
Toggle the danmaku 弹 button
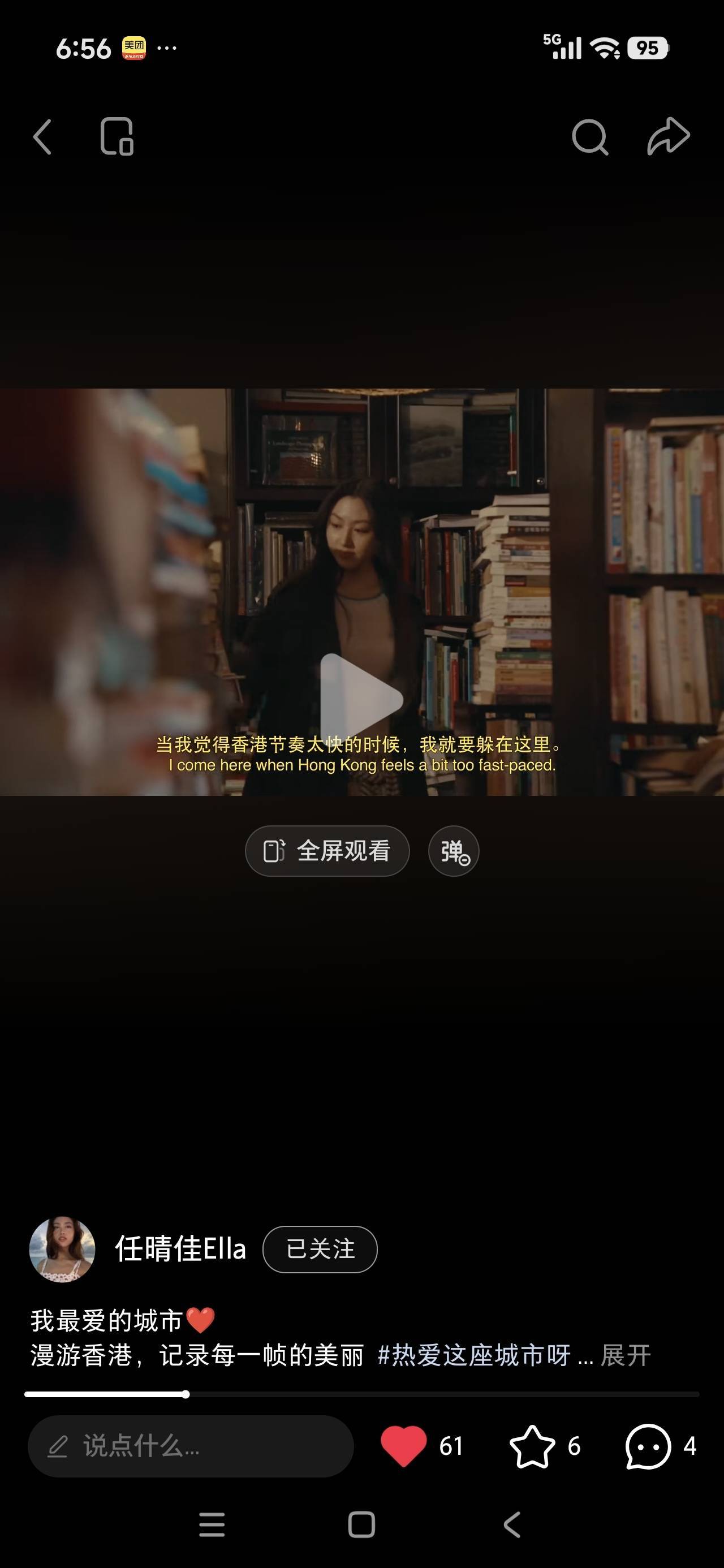click(x=454, y=851)
